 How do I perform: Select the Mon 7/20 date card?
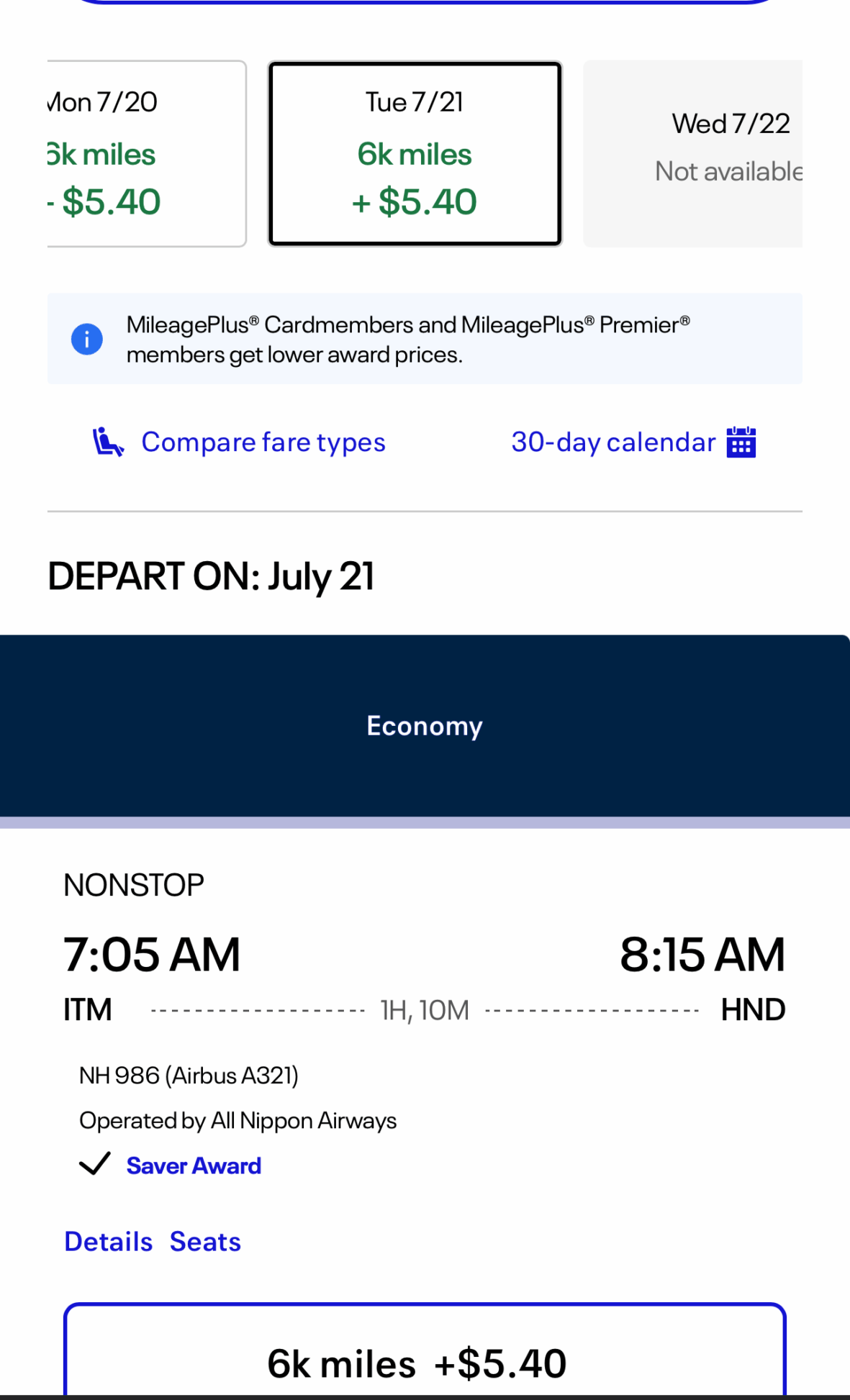(x=147, y=153)
